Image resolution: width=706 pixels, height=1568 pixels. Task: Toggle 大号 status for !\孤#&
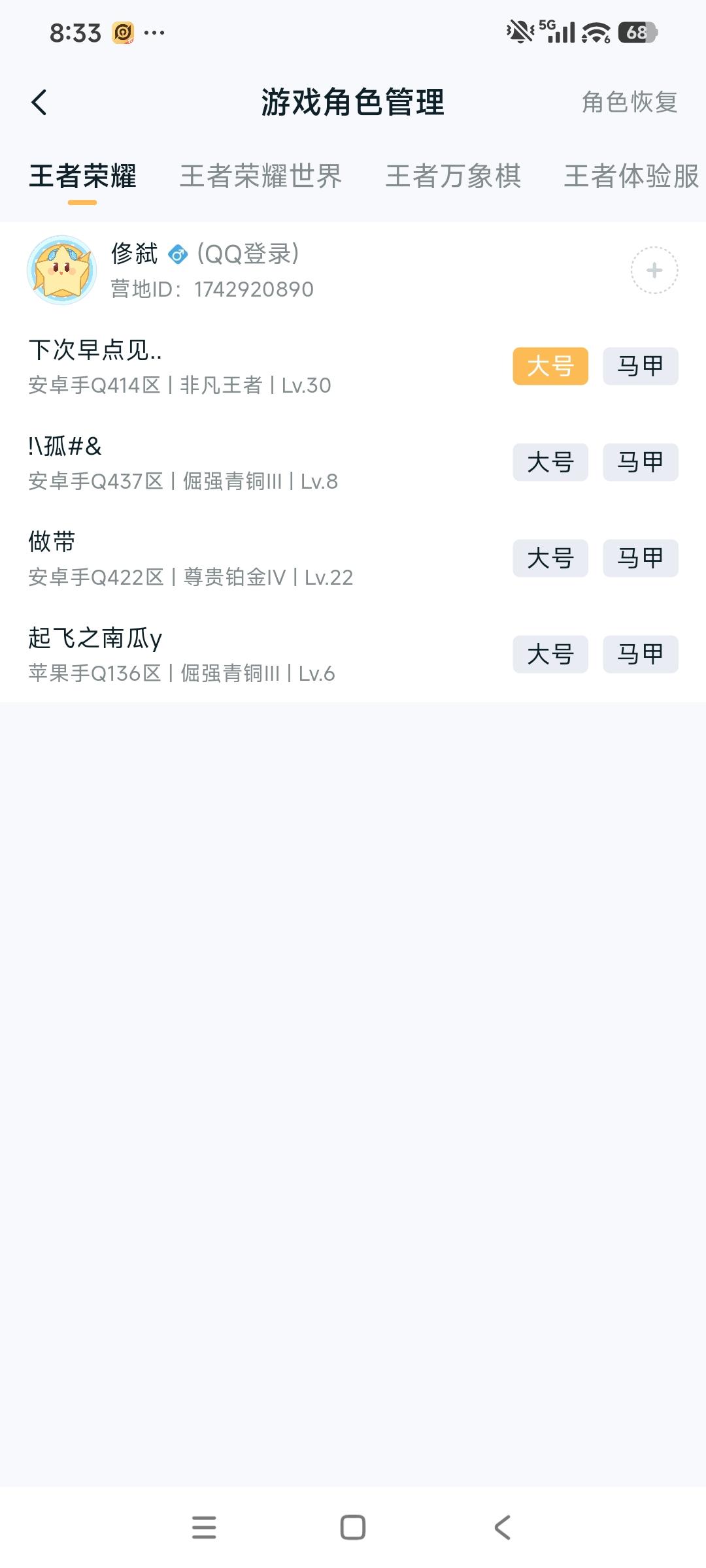click(550, 463)
